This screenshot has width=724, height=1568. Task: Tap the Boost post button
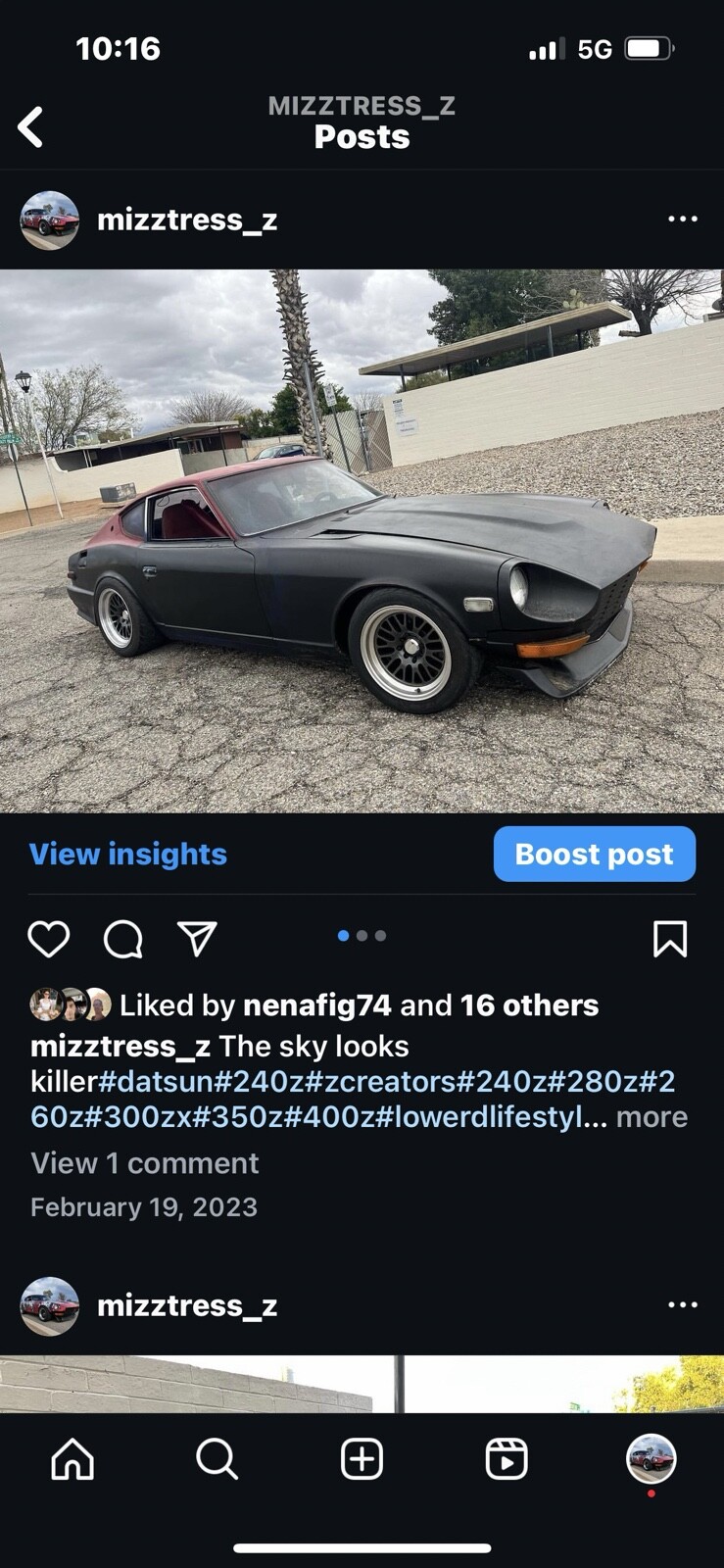click(x=594, y=854)
